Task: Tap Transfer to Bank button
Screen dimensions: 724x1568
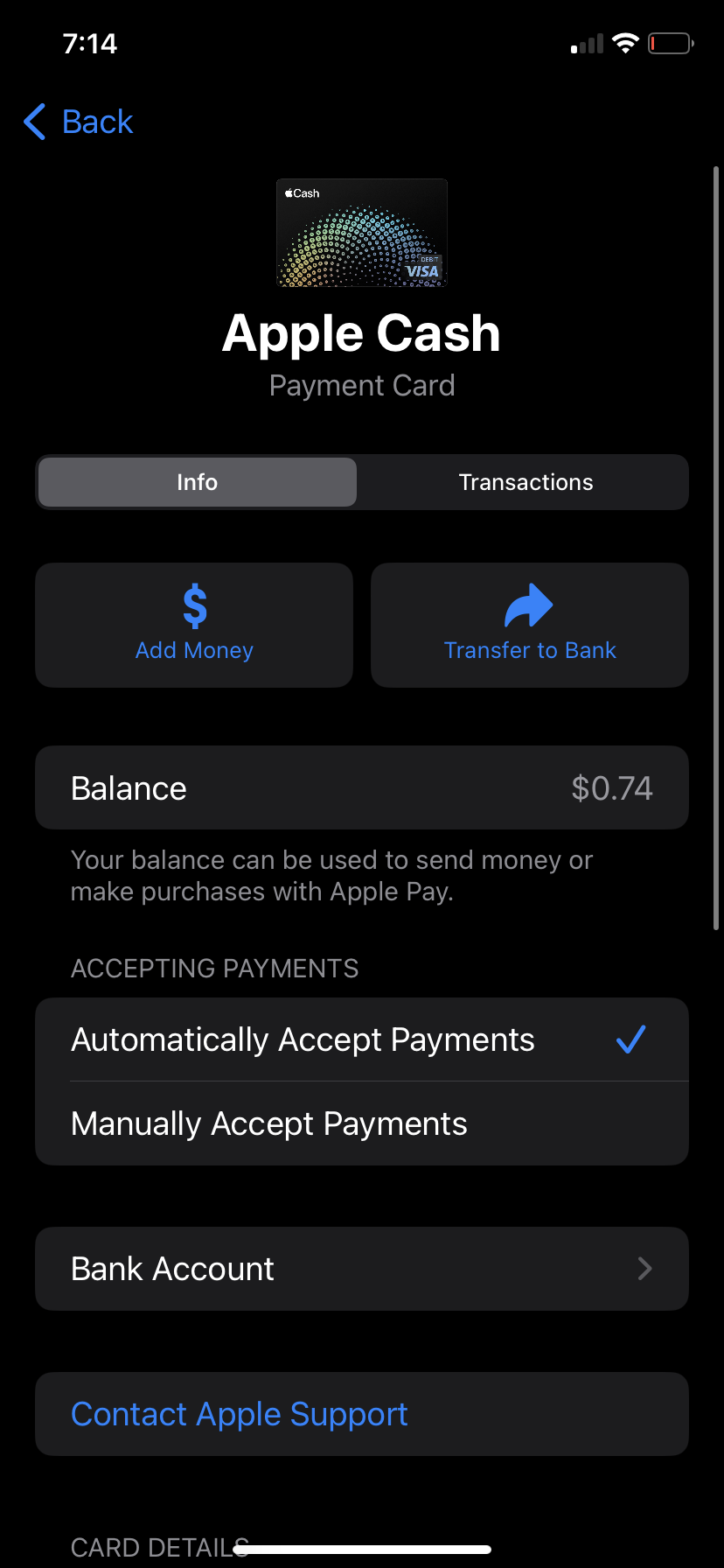Action: tap(530, 625)
